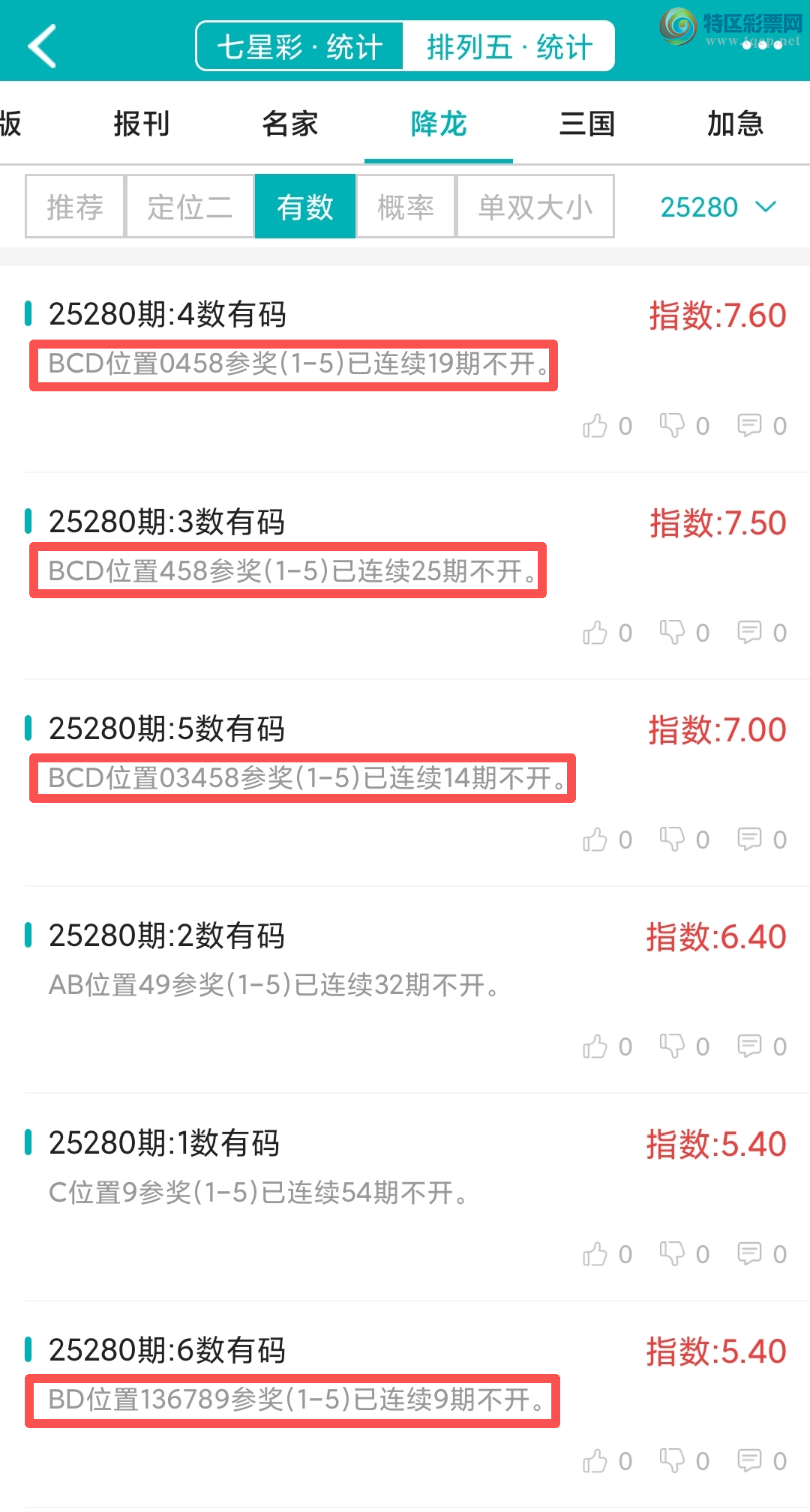Open the 三国 tab
Screen dimensions: 810x1512
587,124
